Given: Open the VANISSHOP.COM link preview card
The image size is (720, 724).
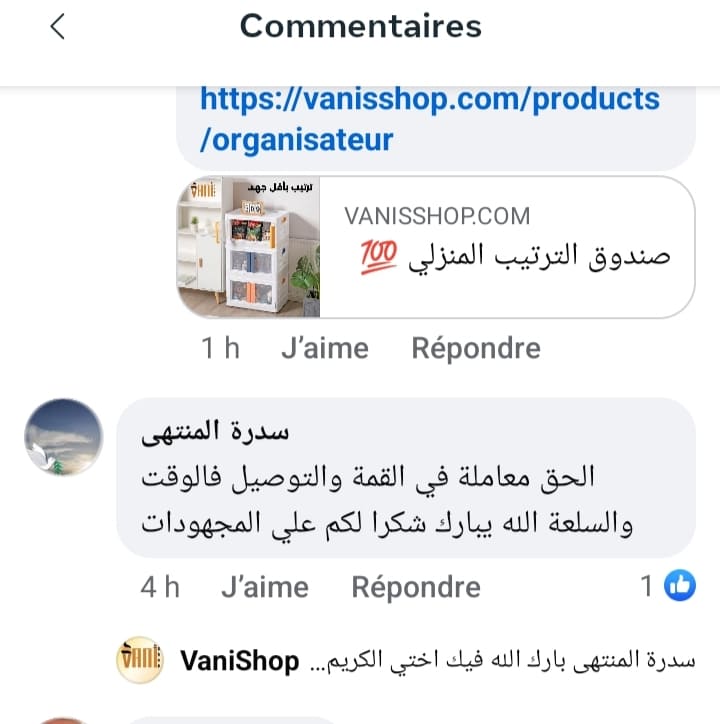Looking at the screenshot, I should (x=436, y=248).
